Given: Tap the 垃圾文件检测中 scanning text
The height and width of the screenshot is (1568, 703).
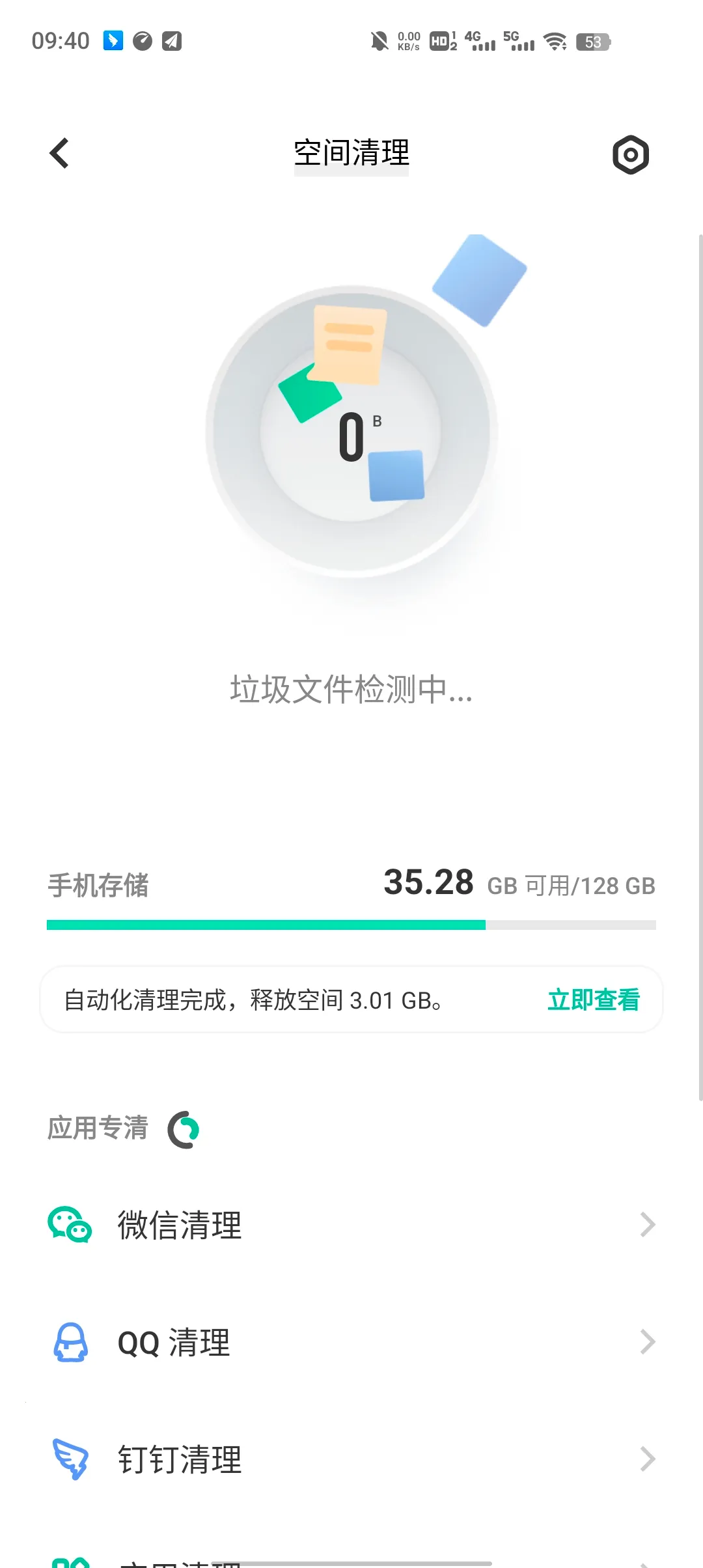Looking at the screenshot, I should pyautogui.click(x=351, y=692).
